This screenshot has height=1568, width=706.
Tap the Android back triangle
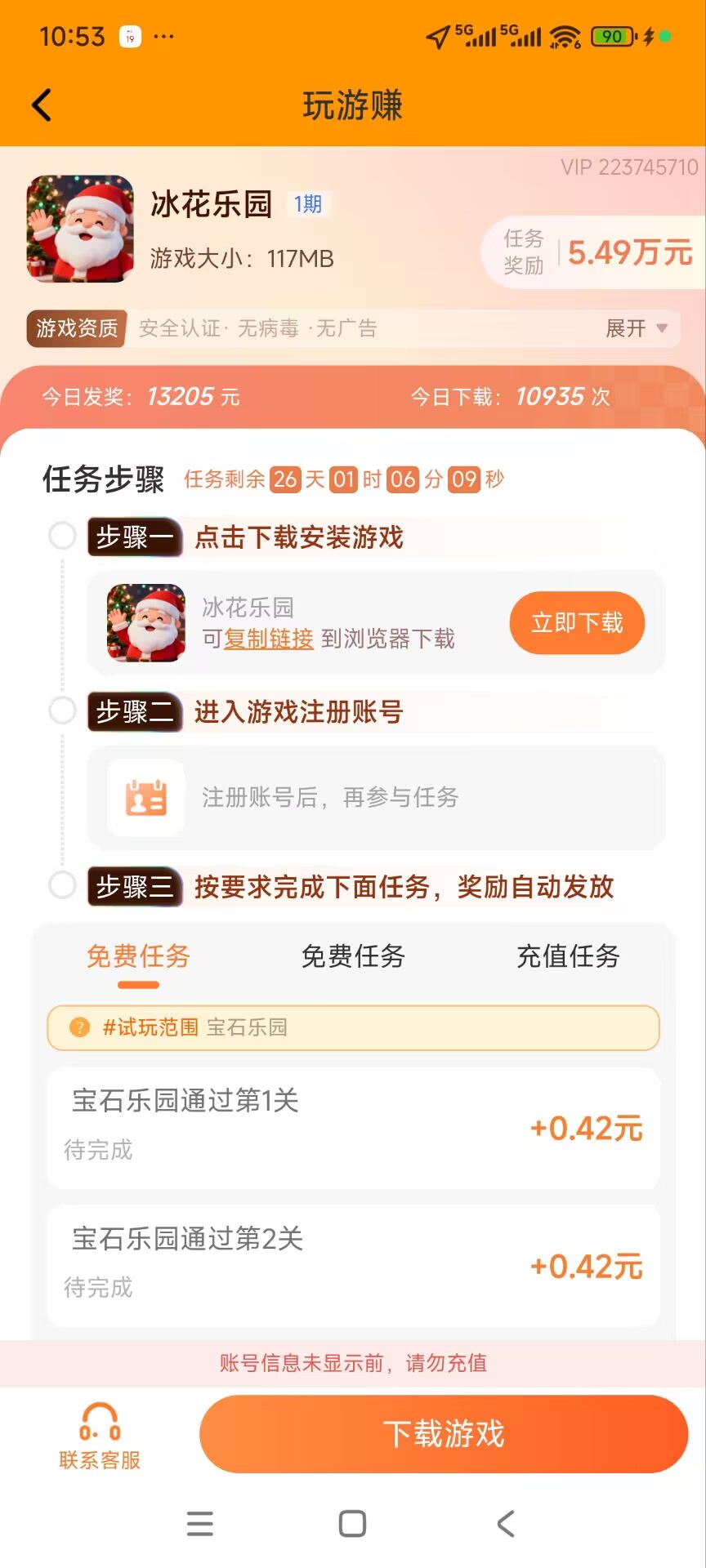[x=504, y=1522]
